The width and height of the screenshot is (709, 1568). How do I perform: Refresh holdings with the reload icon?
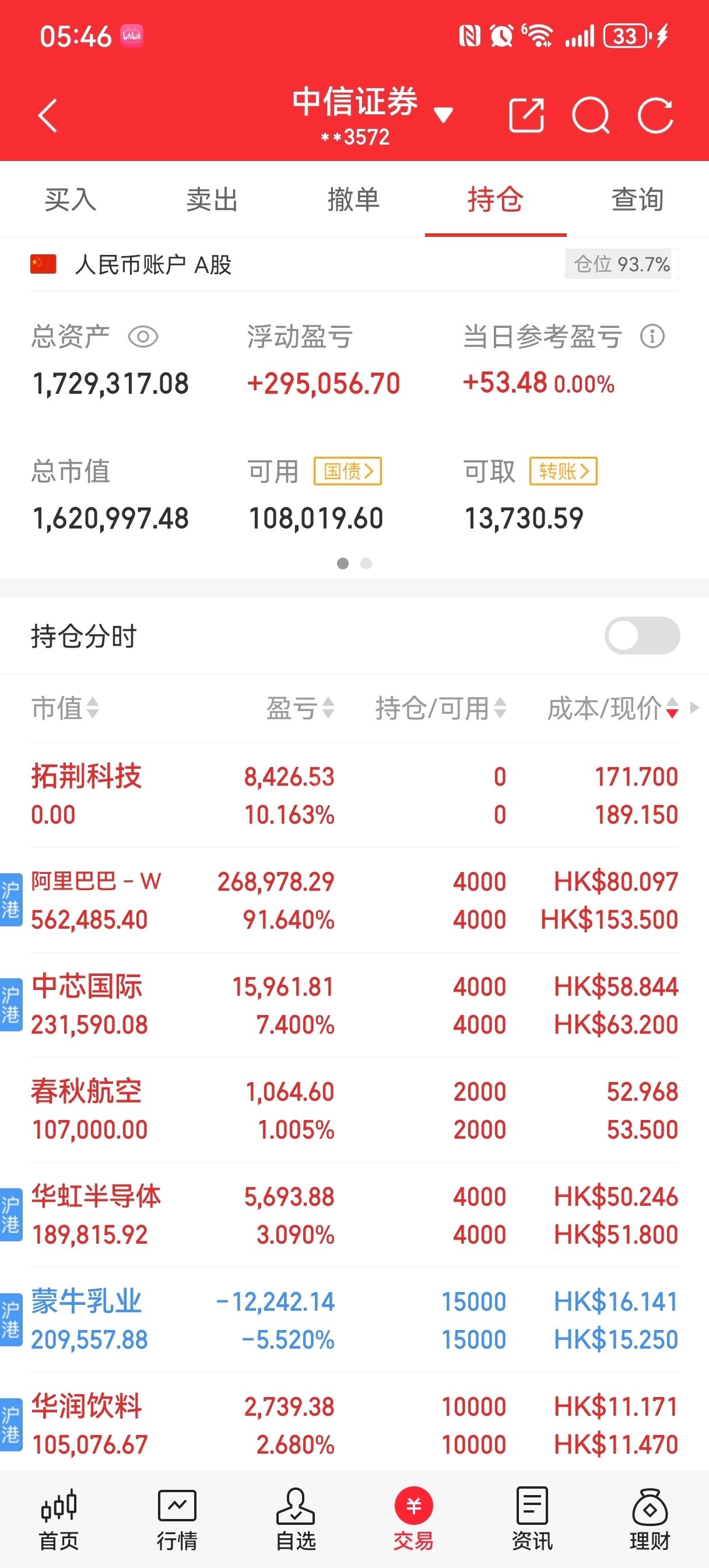(x=655, y=115)
